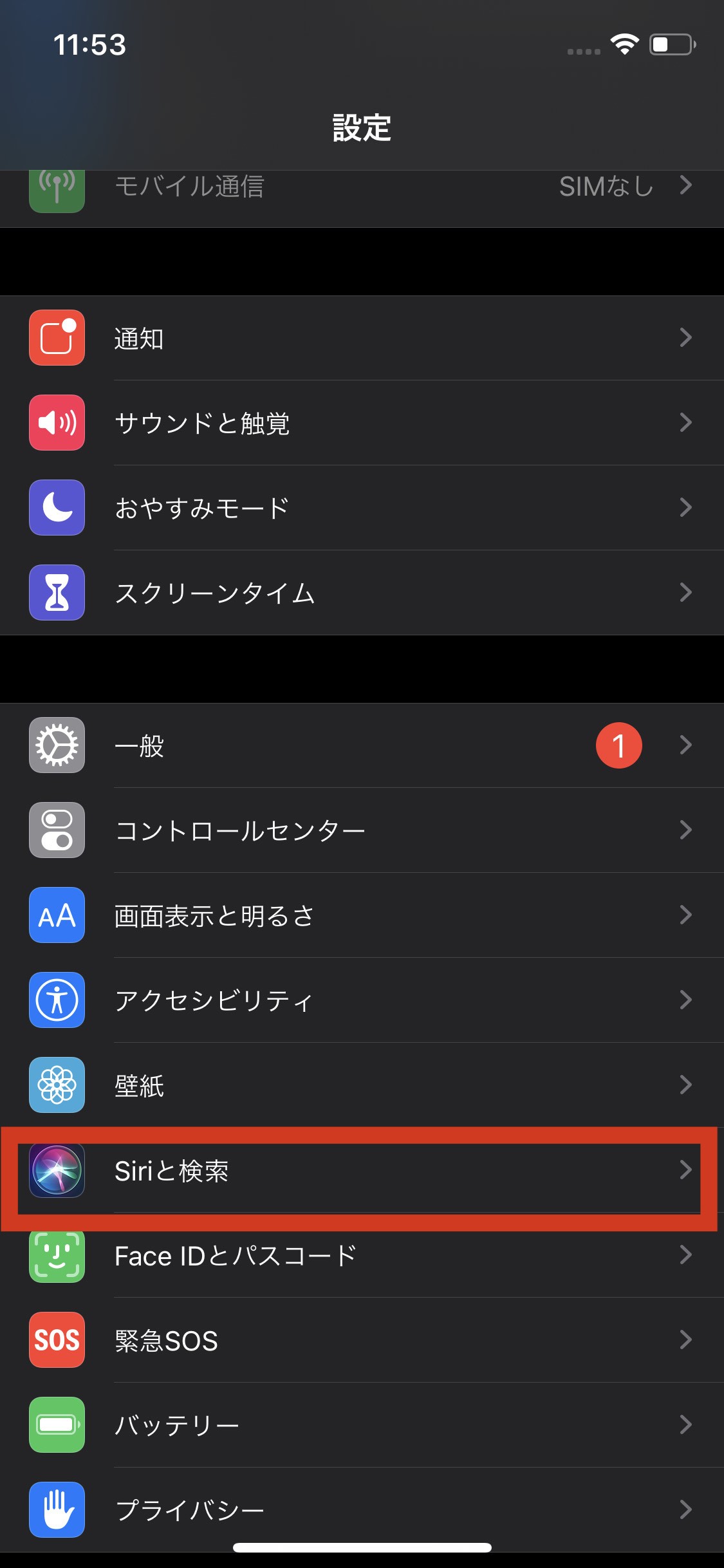Open 緊急SOS settings
The height and width of the screenshot is (1568, 724).
pos(362,1340)
